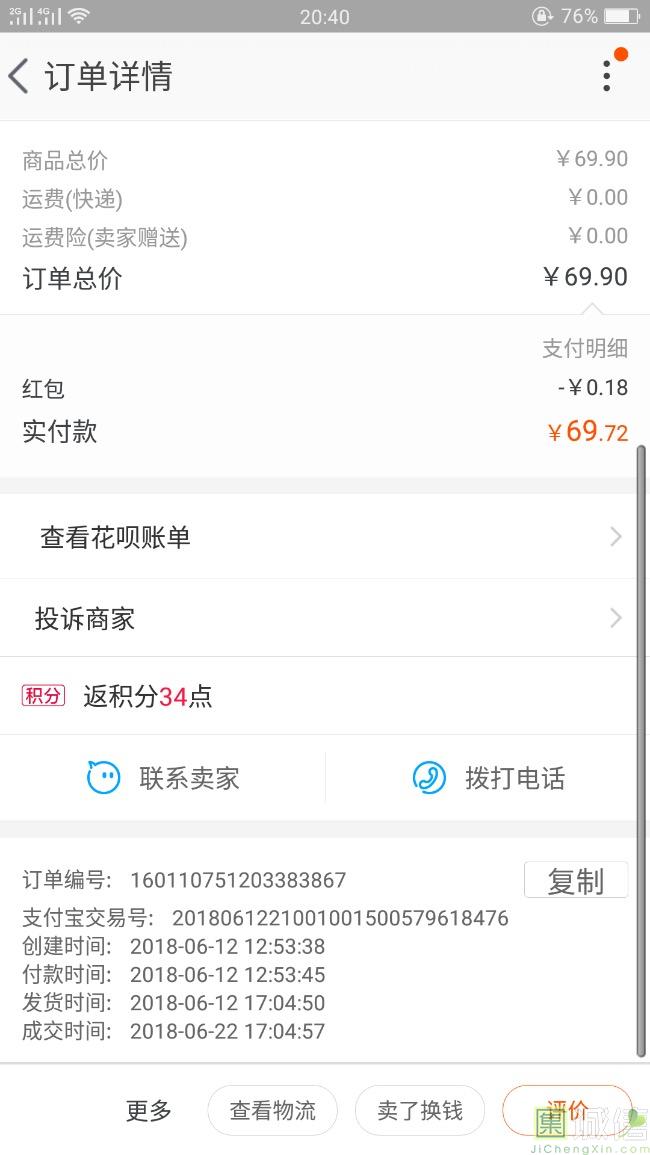The image size is (650, 1155).
Task: Open the three-dot overflow menu
Action: coord(607,76)
